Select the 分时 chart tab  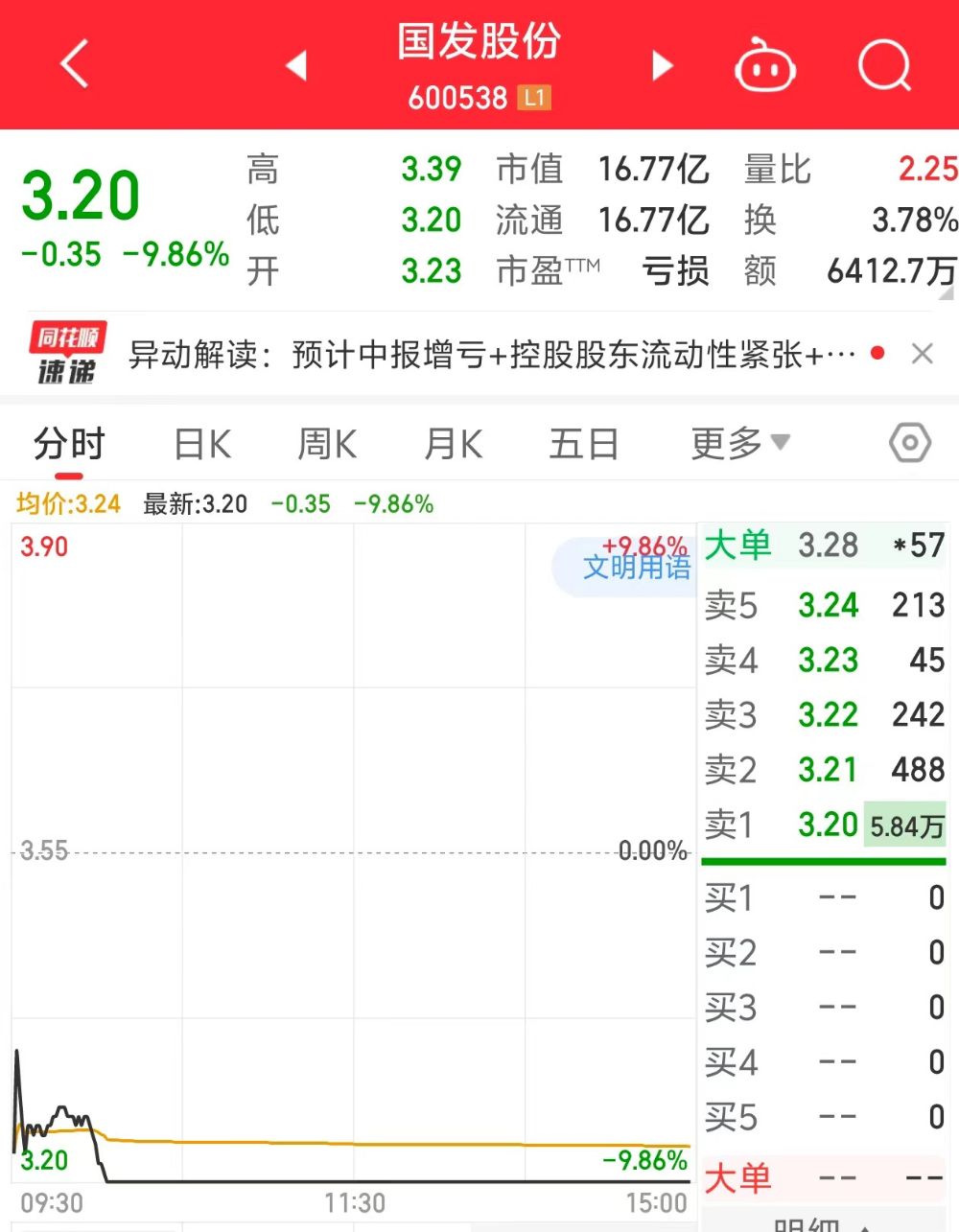(68, 445)
